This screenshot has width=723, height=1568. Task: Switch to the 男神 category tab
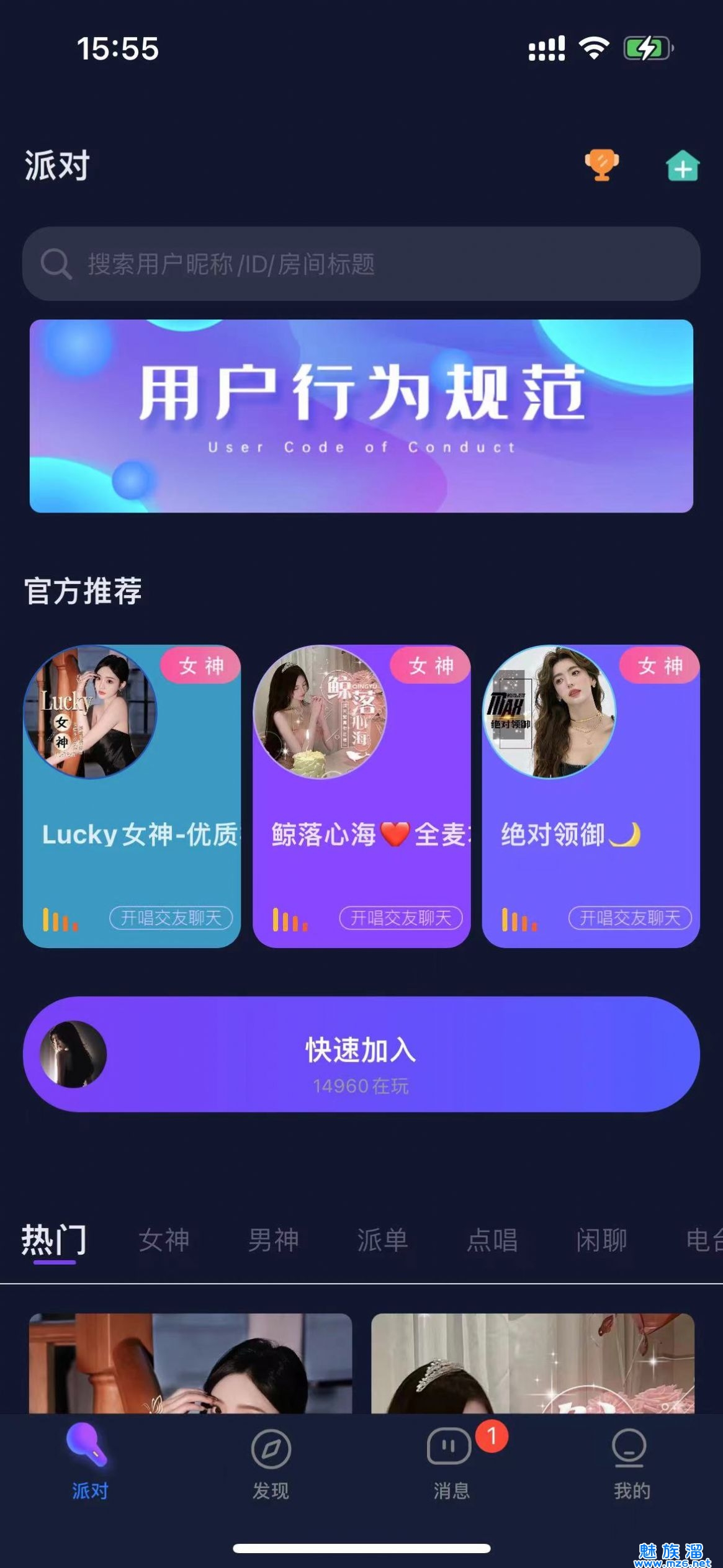273,1240
